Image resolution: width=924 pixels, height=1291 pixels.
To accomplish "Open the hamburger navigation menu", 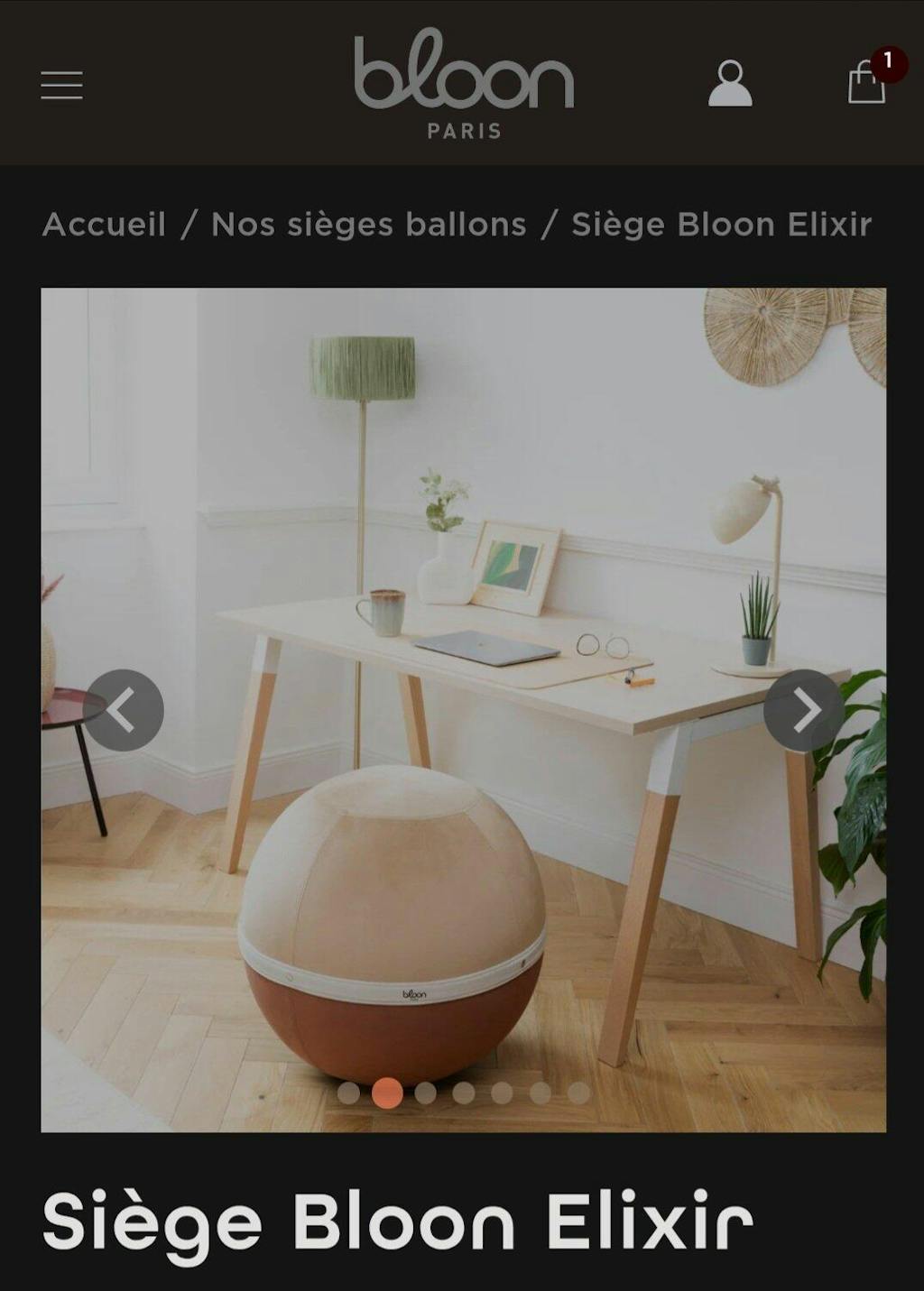I will click(61, 85).
